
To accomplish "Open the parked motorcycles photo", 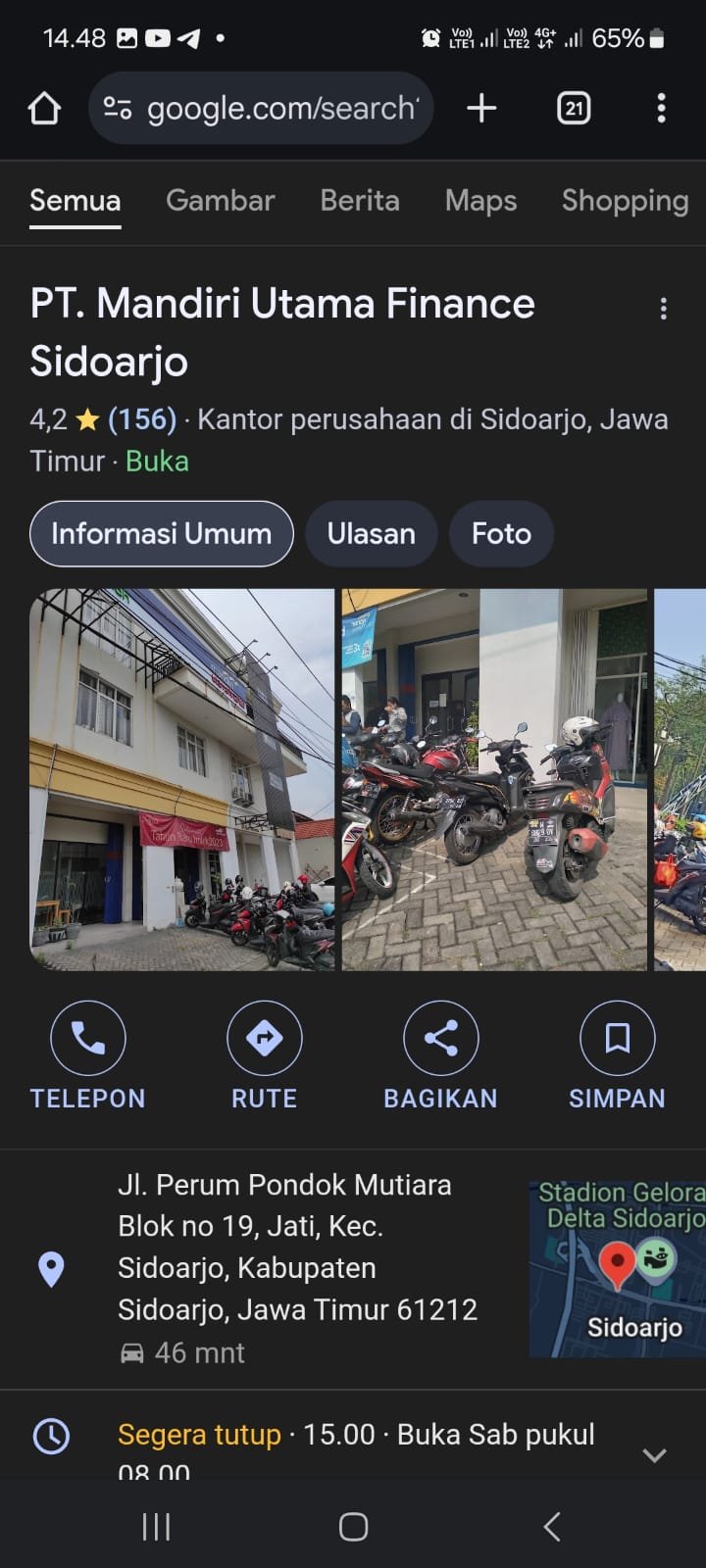I will 494,780.
